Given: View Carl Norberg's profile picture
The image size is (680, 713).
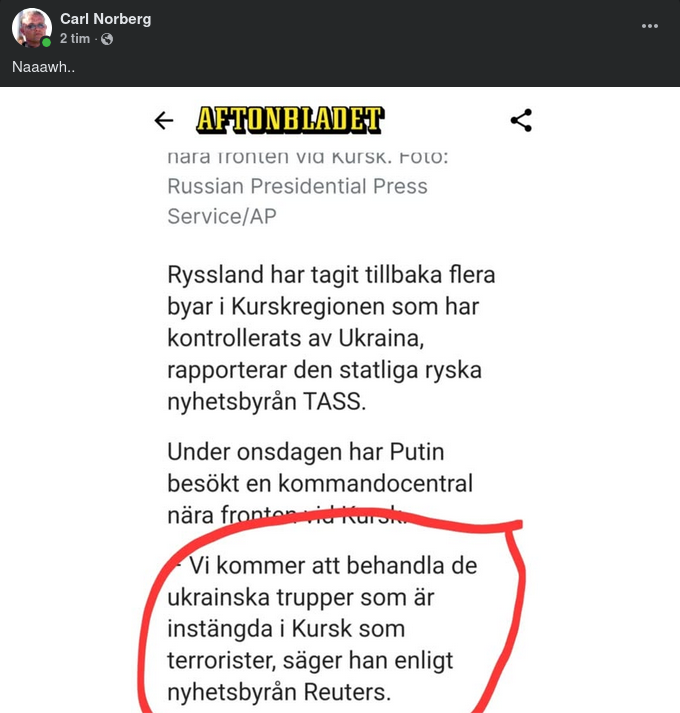Looking at the screenshot, I should coord(31,28).
